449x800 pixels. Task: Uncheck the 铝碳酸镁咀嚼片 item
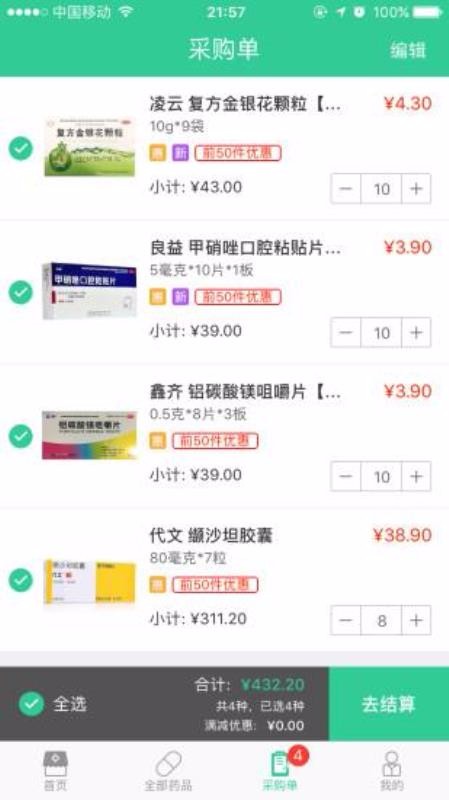click(21, 436)
